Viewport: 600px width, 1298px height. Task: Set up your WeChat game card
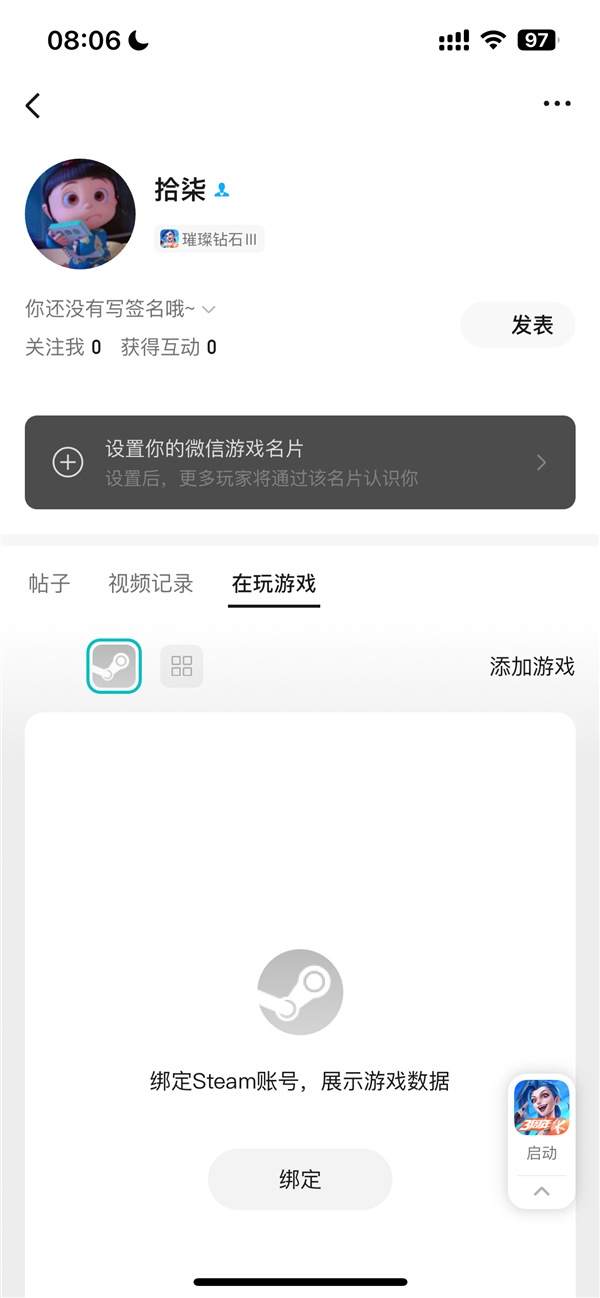(300, 462)
